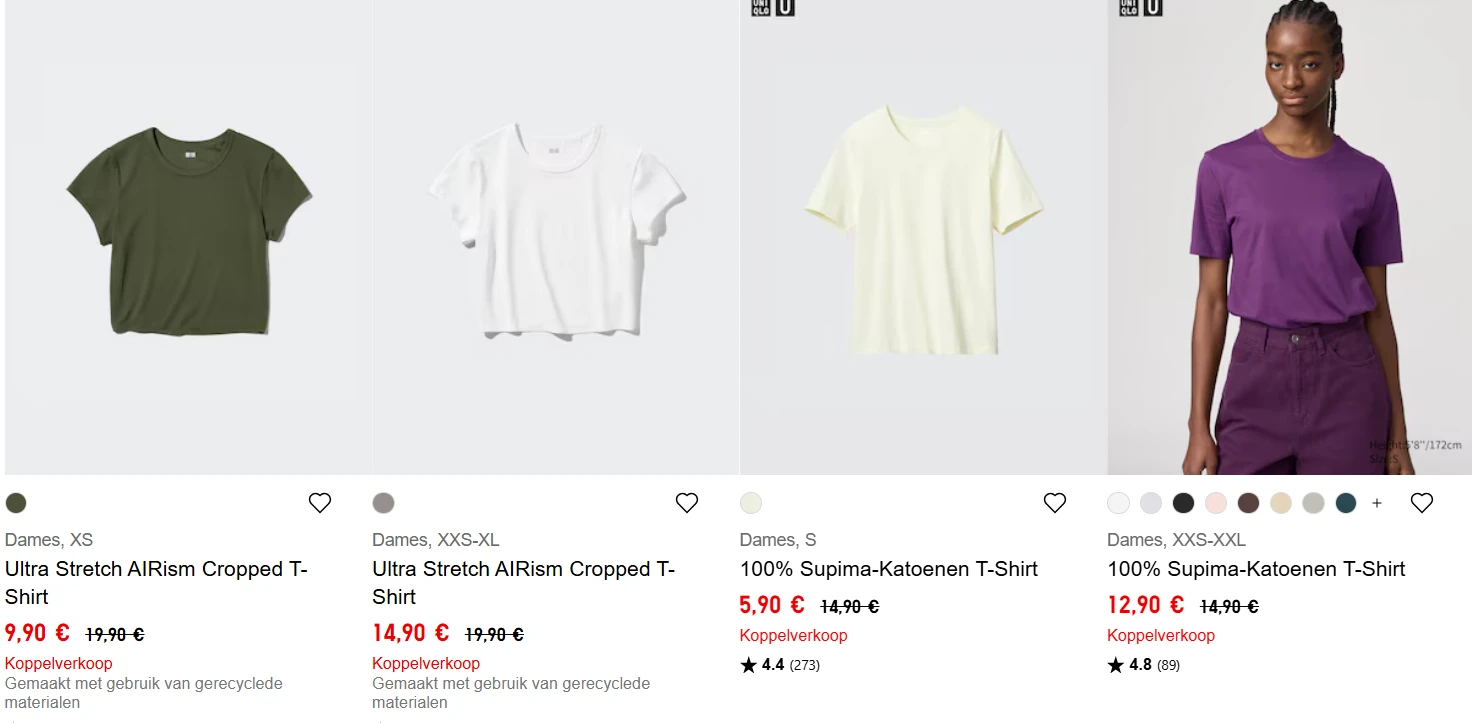Open the cream Supima T-shirt product image
1472x723 pixels.
click(922, 237)
